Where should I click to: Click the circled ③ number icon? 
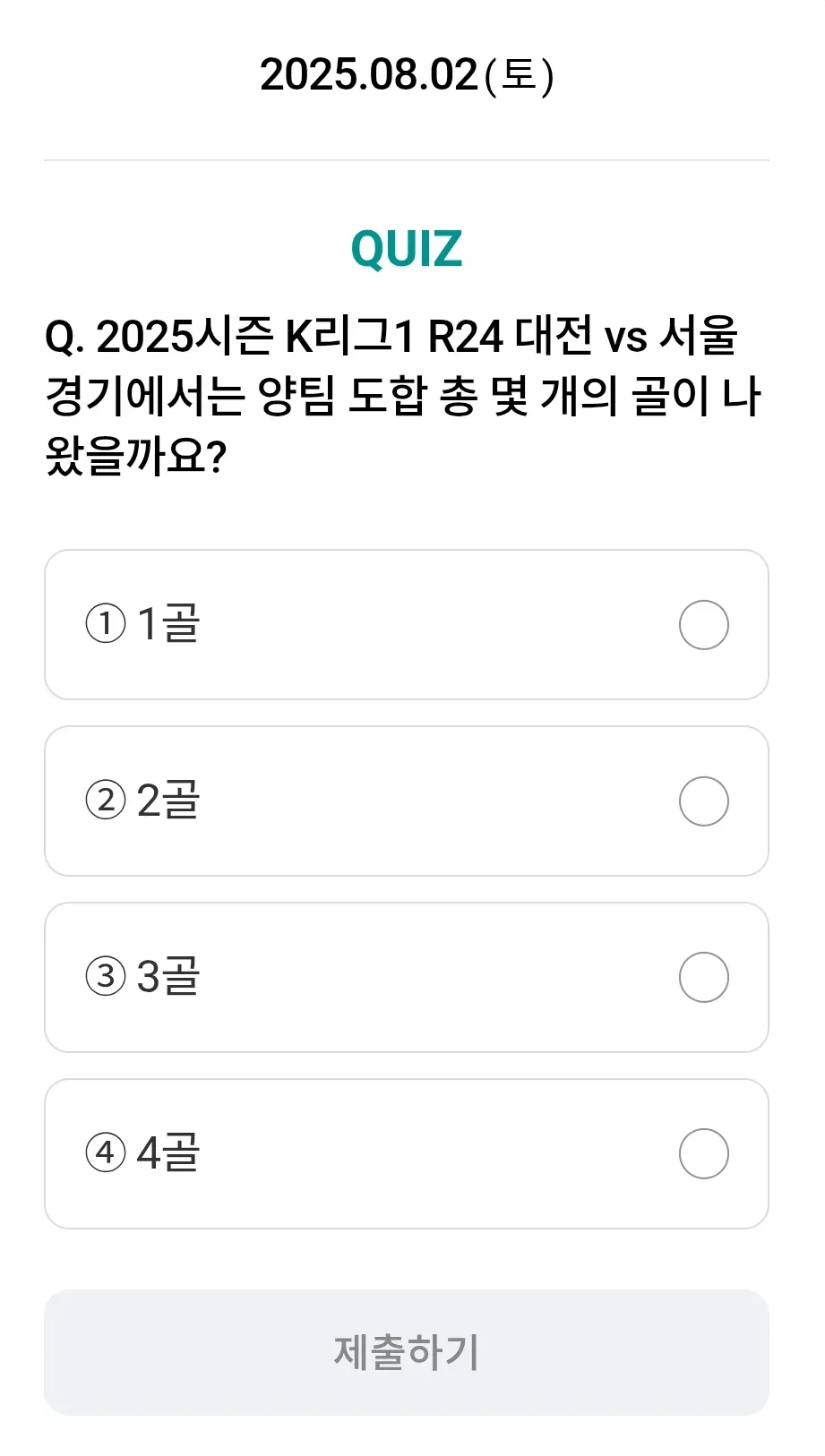pos(107,977)
